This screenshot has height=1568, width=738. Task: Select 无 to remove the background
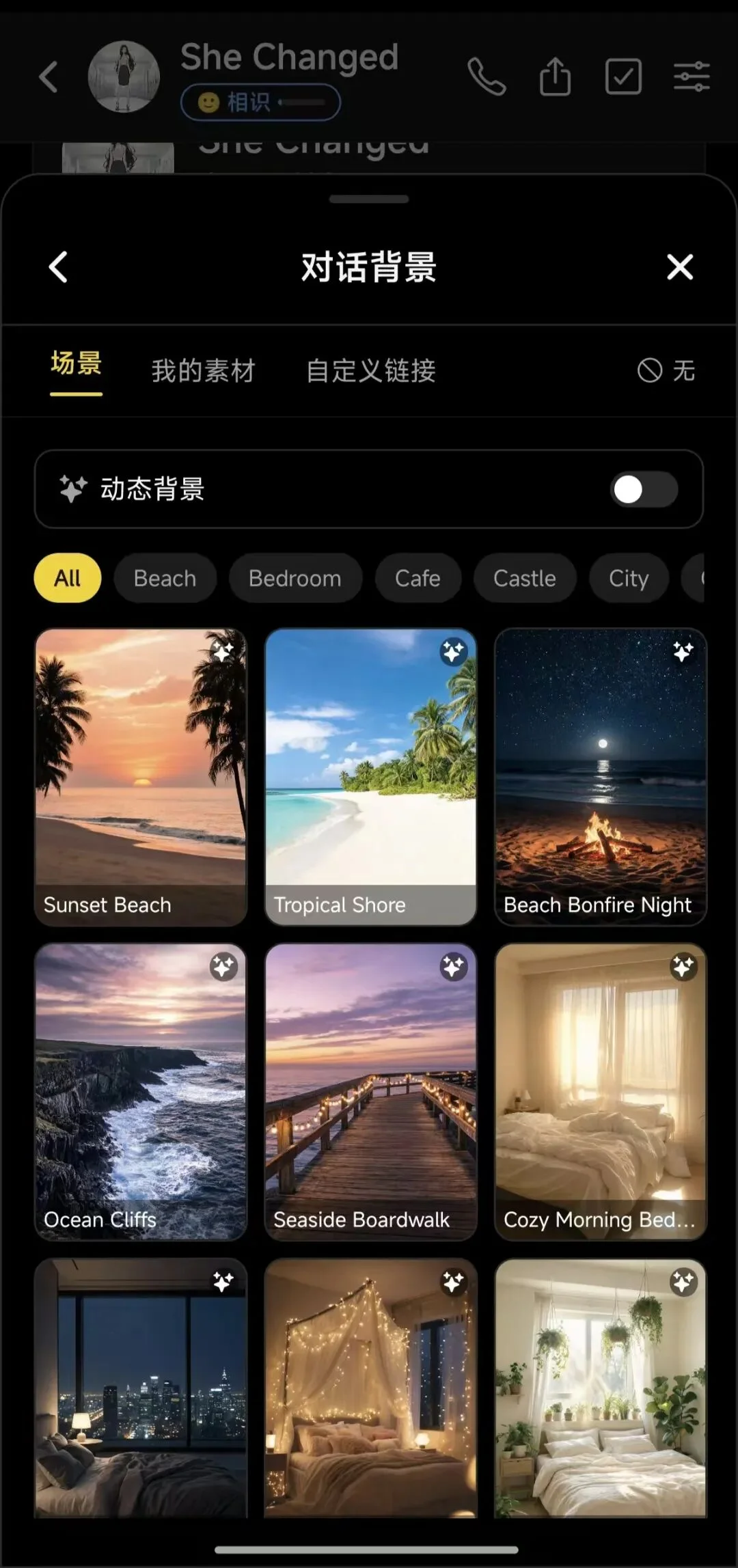[666, 371]
